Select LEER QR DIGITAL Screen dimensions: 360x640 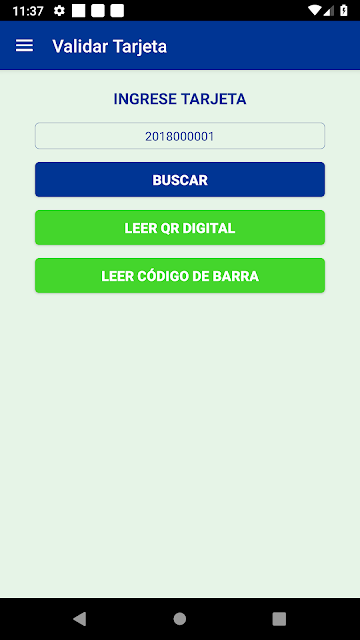[180, 228]
